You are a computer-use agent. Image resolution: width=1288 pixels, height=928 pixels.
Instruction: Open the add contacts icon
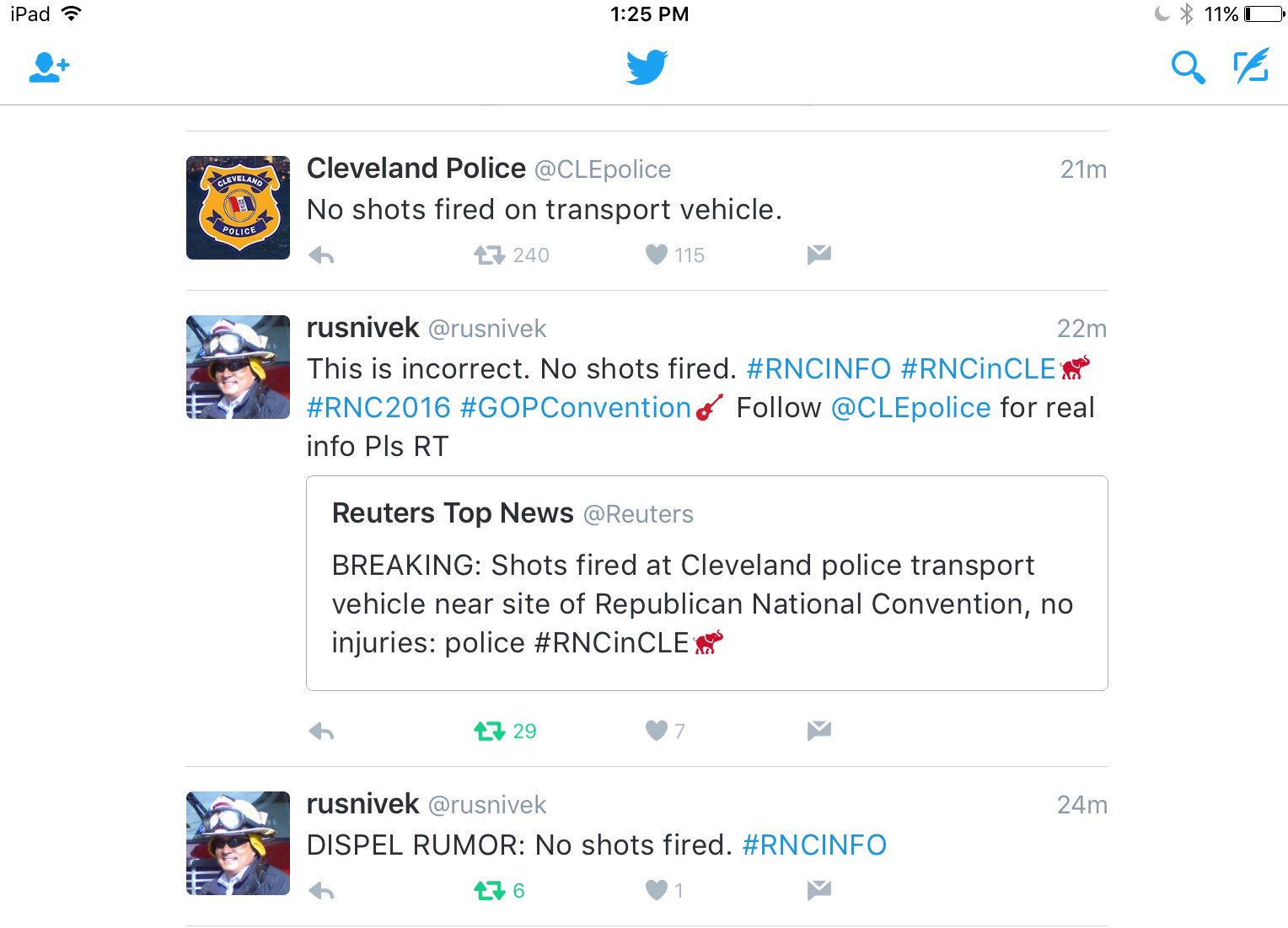tap(49, 67)
